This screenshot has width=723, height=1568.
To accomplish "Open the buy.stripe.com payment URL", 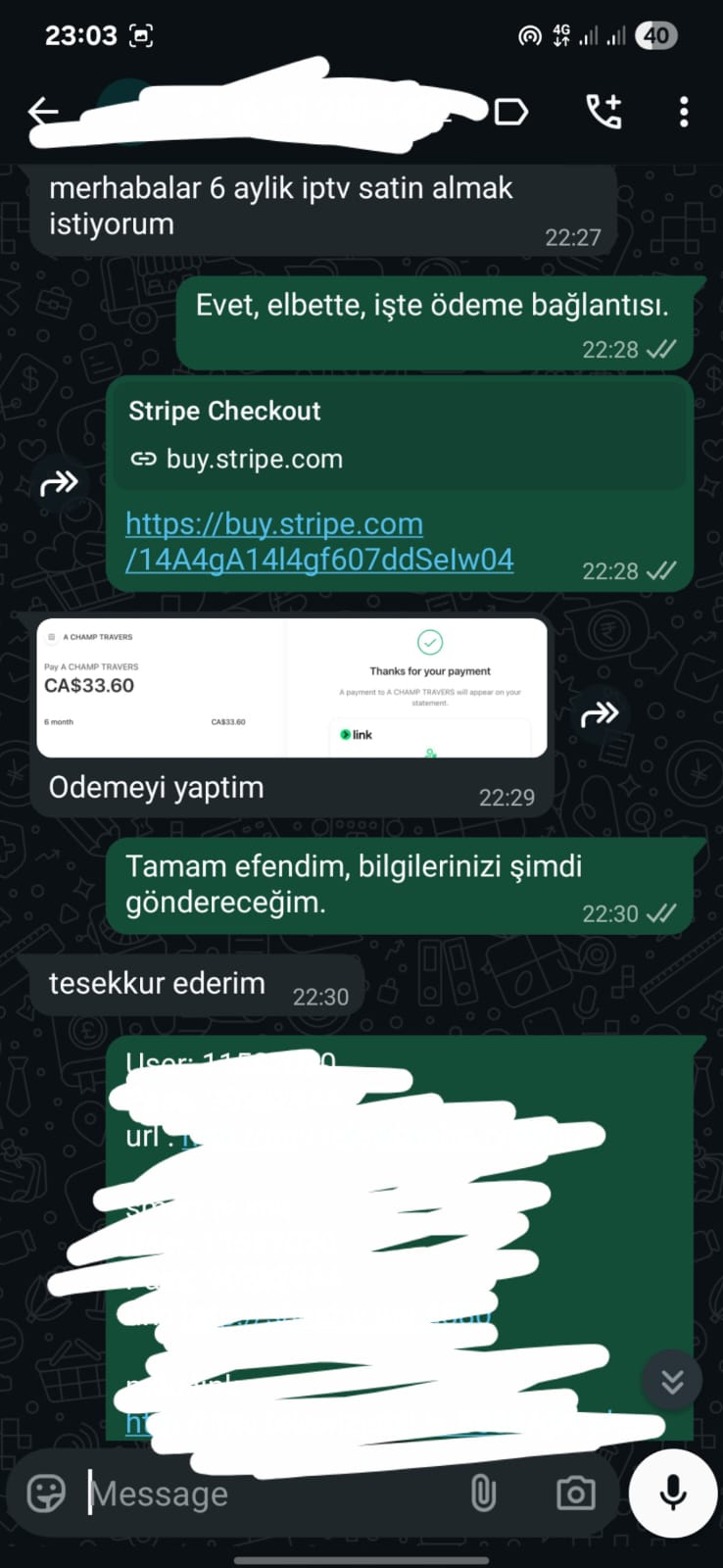I will point(319,542).
